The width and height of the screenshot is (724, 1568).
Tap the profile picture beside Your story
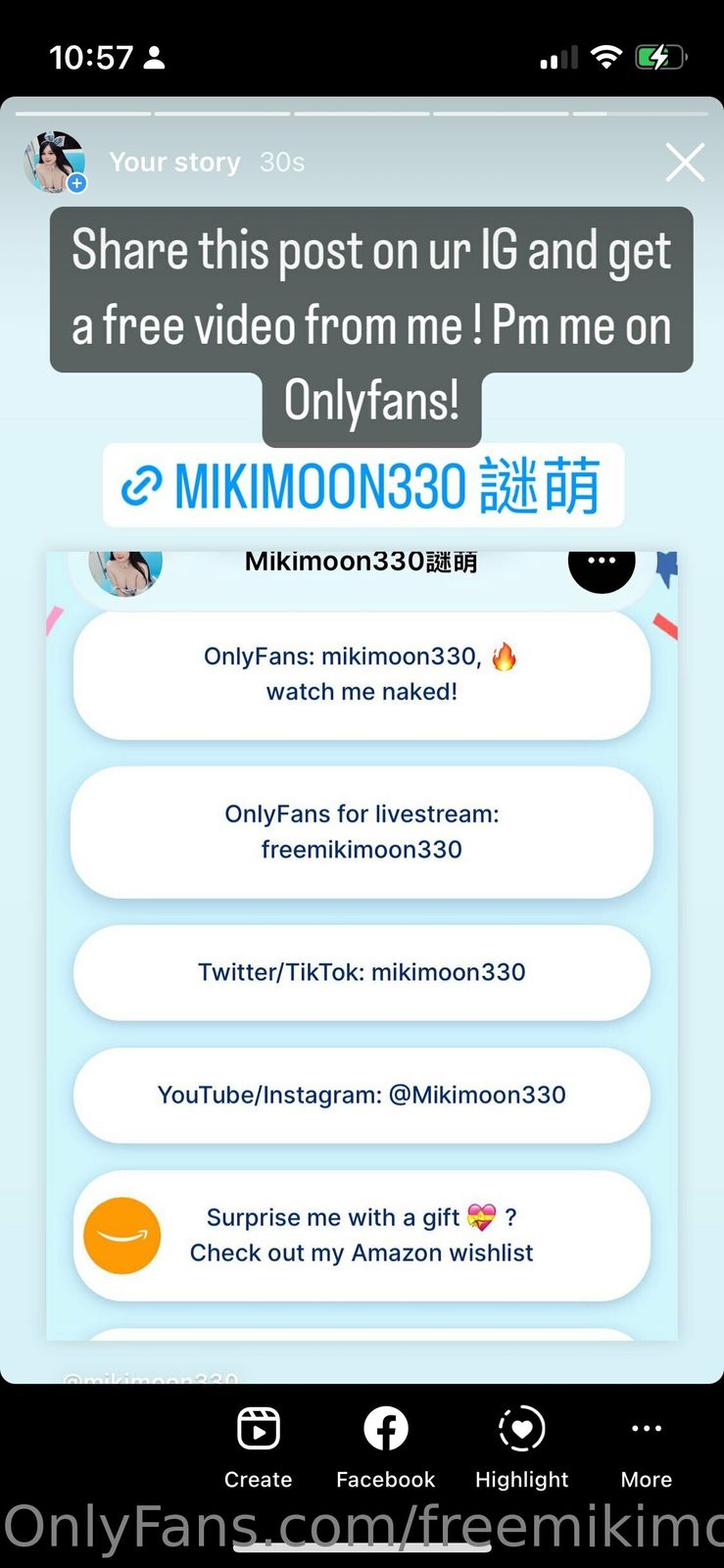point(55,162)
